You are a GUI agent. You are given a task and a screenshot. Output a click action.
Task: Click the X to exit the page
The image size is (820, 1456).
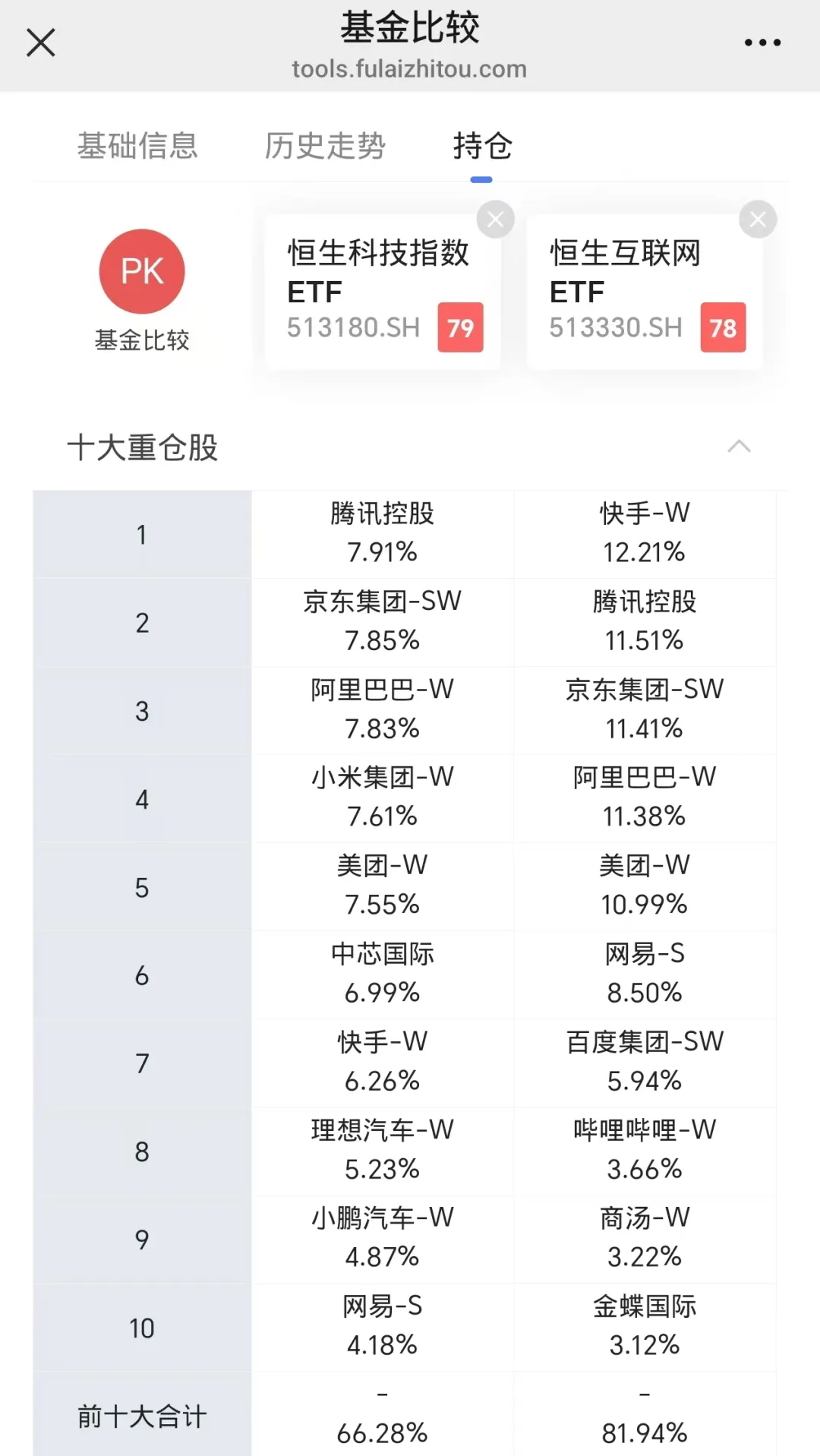pyautogui.click(x=40, y=43)
